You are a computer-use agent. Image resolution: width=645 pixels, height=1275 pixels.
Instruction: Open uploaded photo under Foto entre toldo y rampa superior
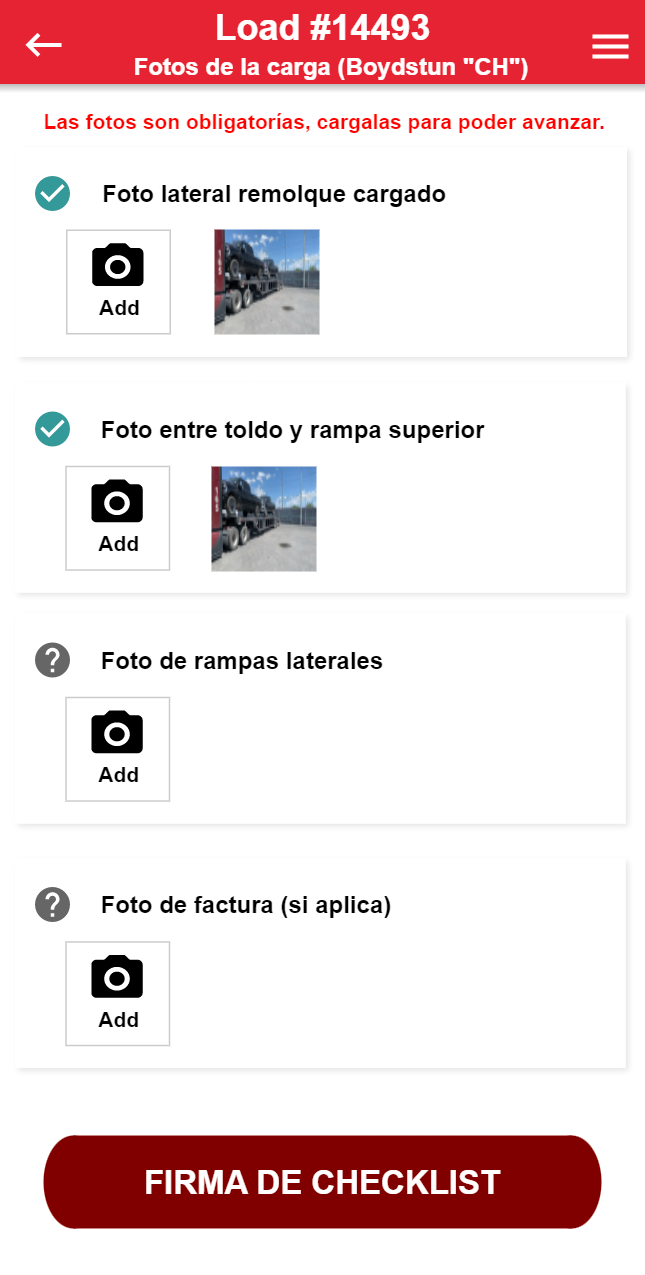click(264, 518)
